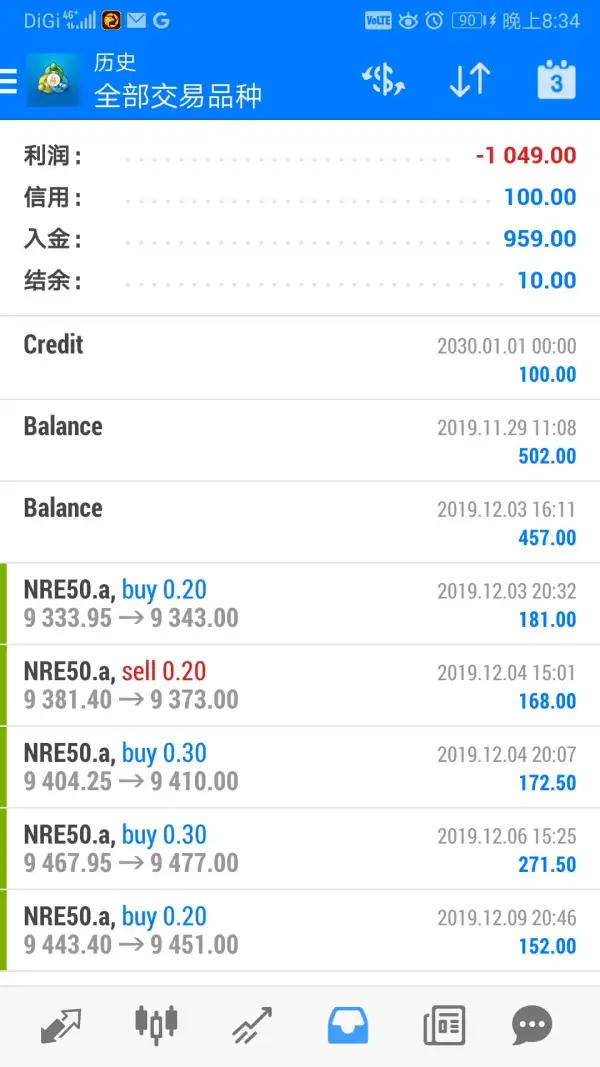
Task: Switch to the Trade tab
Action: click(252, 1025)
